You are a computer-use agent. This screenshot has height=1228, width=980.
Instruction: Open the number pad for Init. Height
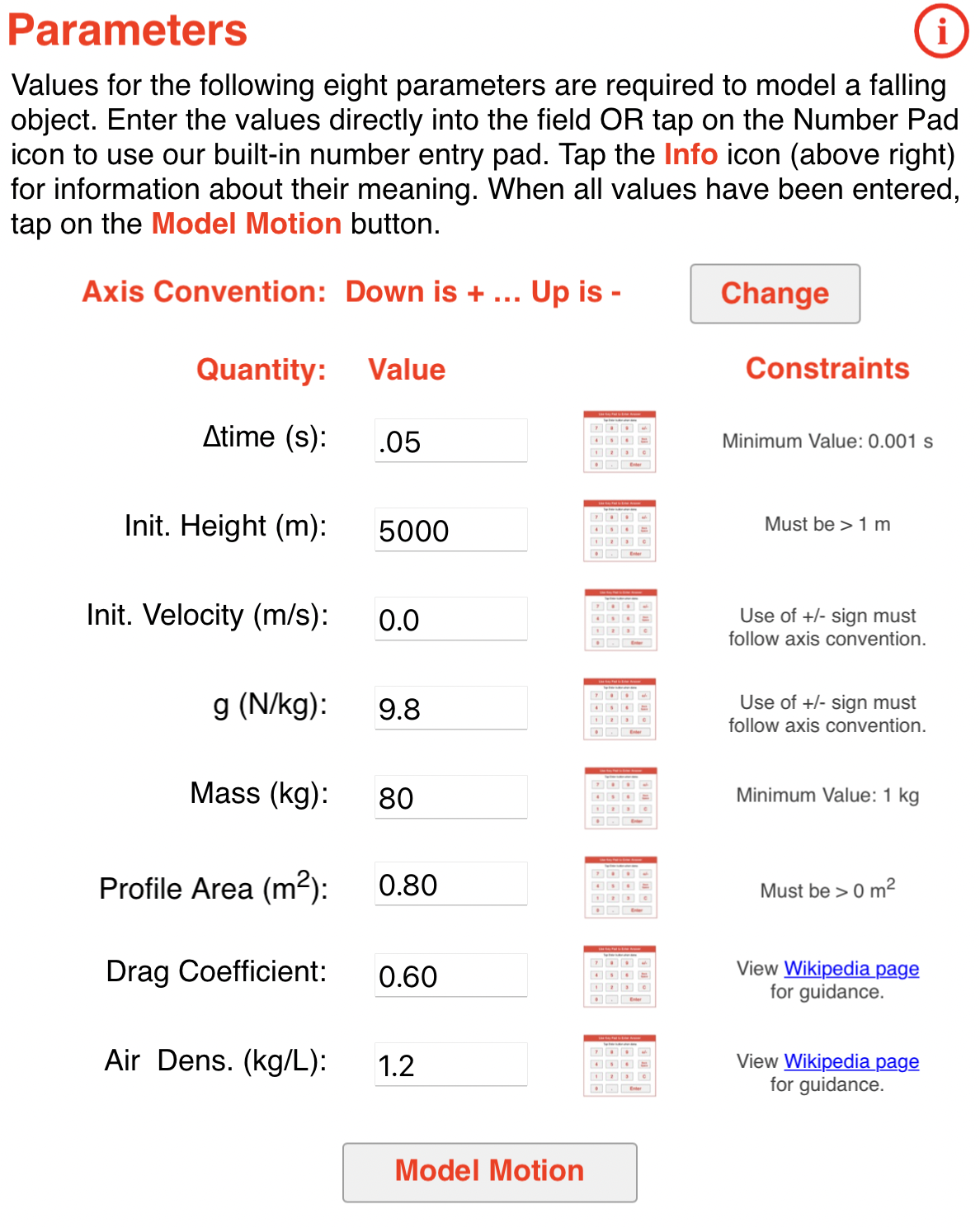tap(620, 531)
